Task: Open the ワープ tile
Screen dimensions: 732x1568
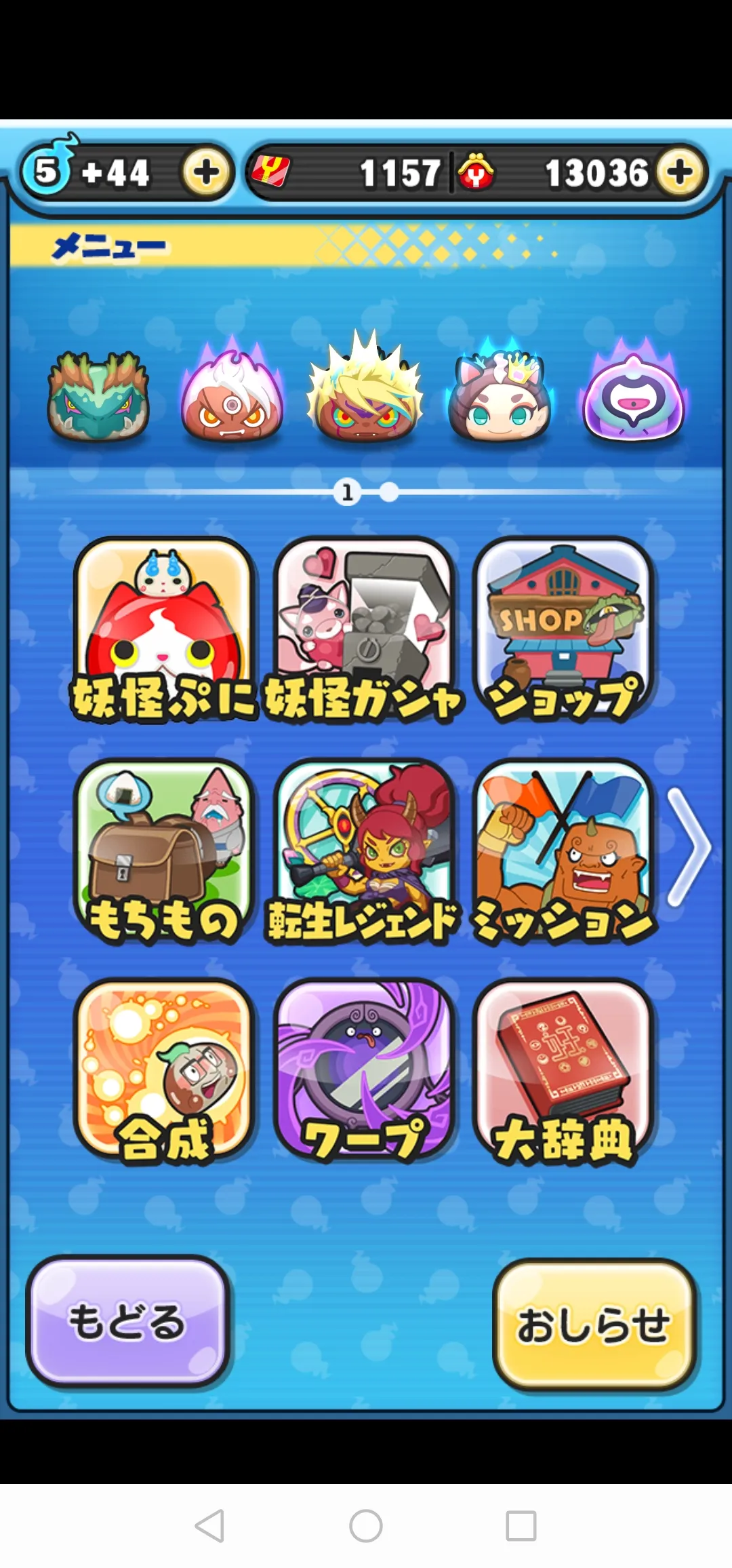Action: [365, 1072]
